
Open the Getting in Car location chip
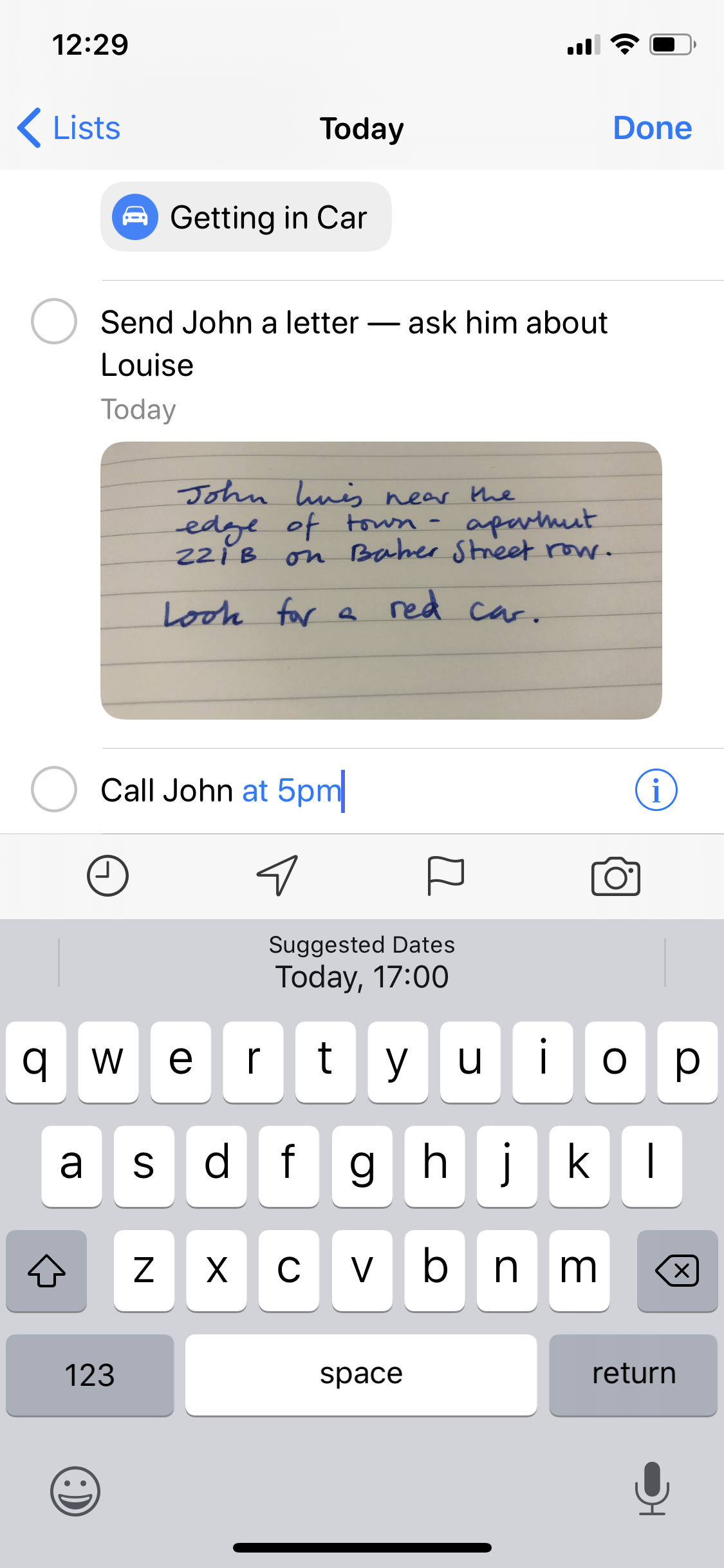click(246, 217)
